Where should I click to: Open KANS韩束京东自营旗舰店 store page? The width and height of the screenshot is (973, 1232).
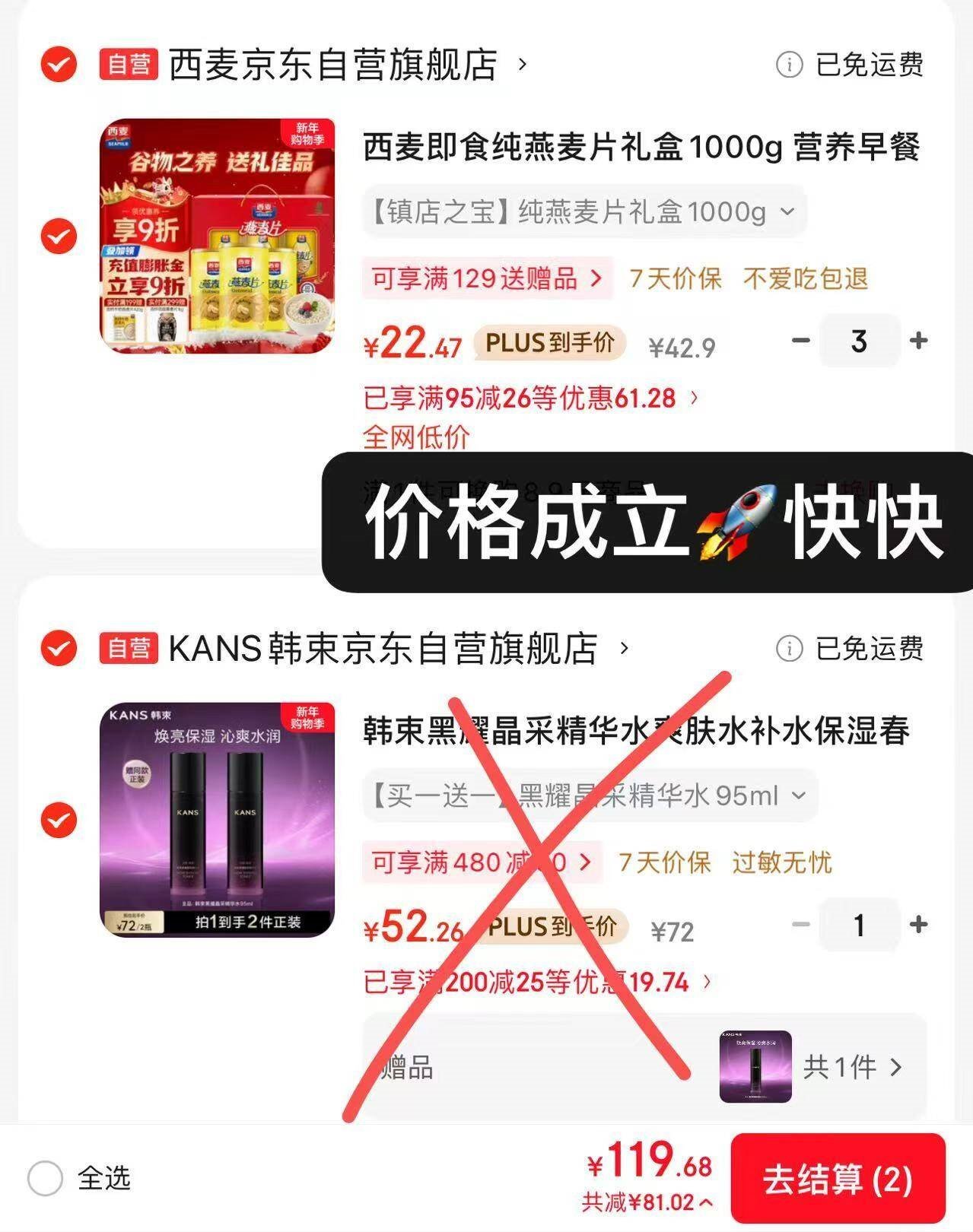pyautogui.click(x=383, y=649)
